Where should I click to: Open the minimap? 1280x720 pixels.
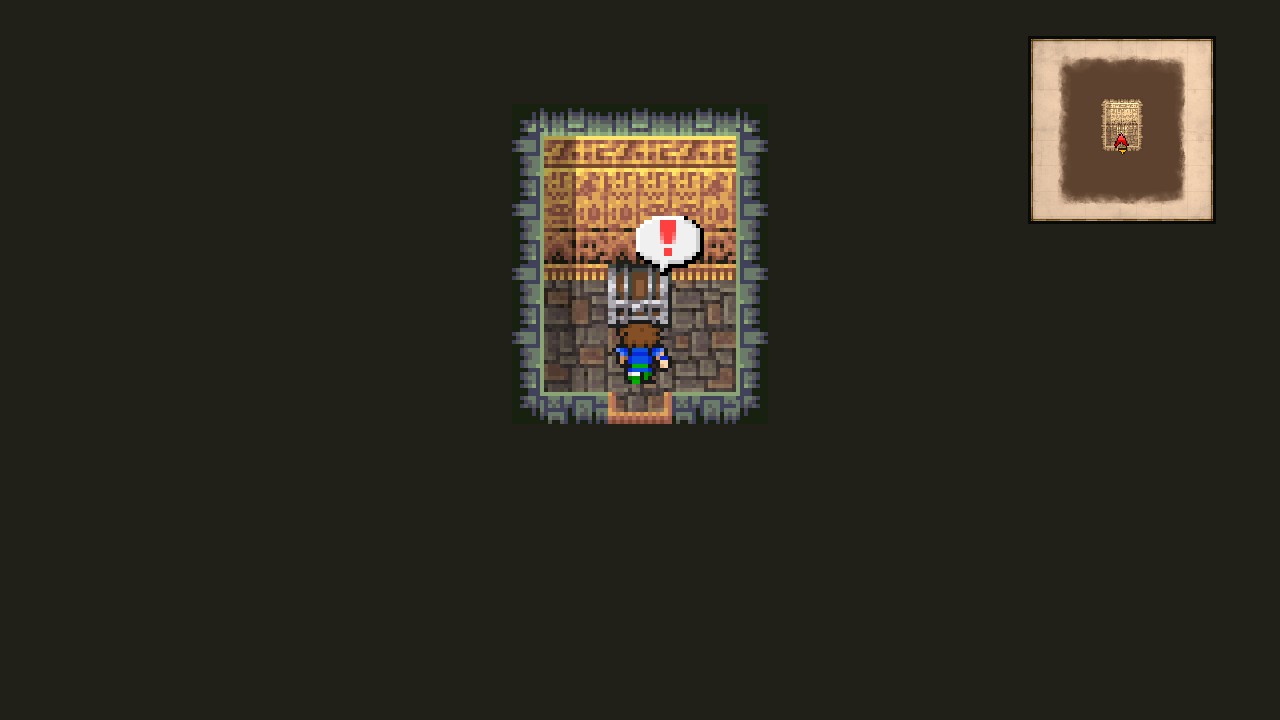pos(1121,130)
